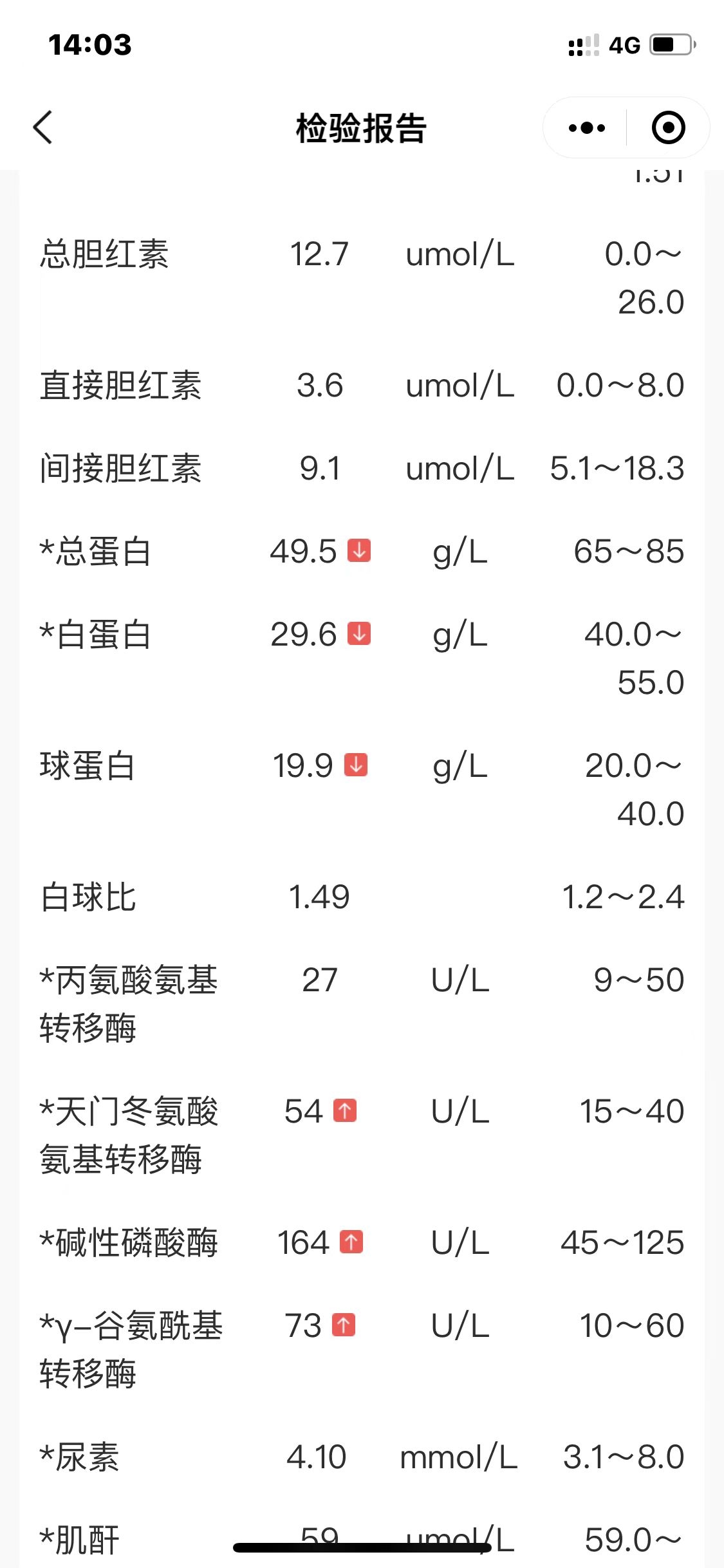Go back from the 检验报告 page
This screenshot has width=724, height=1568.
tap(43, 127)
